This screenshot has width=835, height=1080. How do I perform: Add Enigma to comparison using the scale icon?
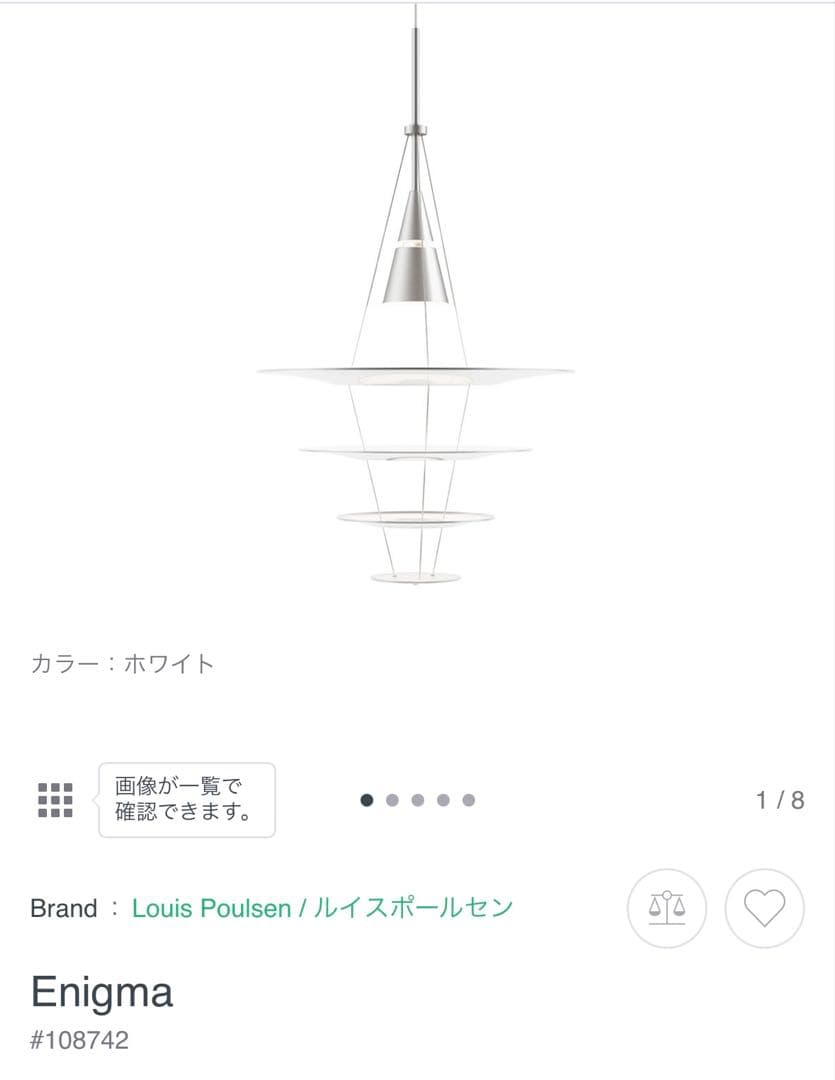click(x=666, y=909)
